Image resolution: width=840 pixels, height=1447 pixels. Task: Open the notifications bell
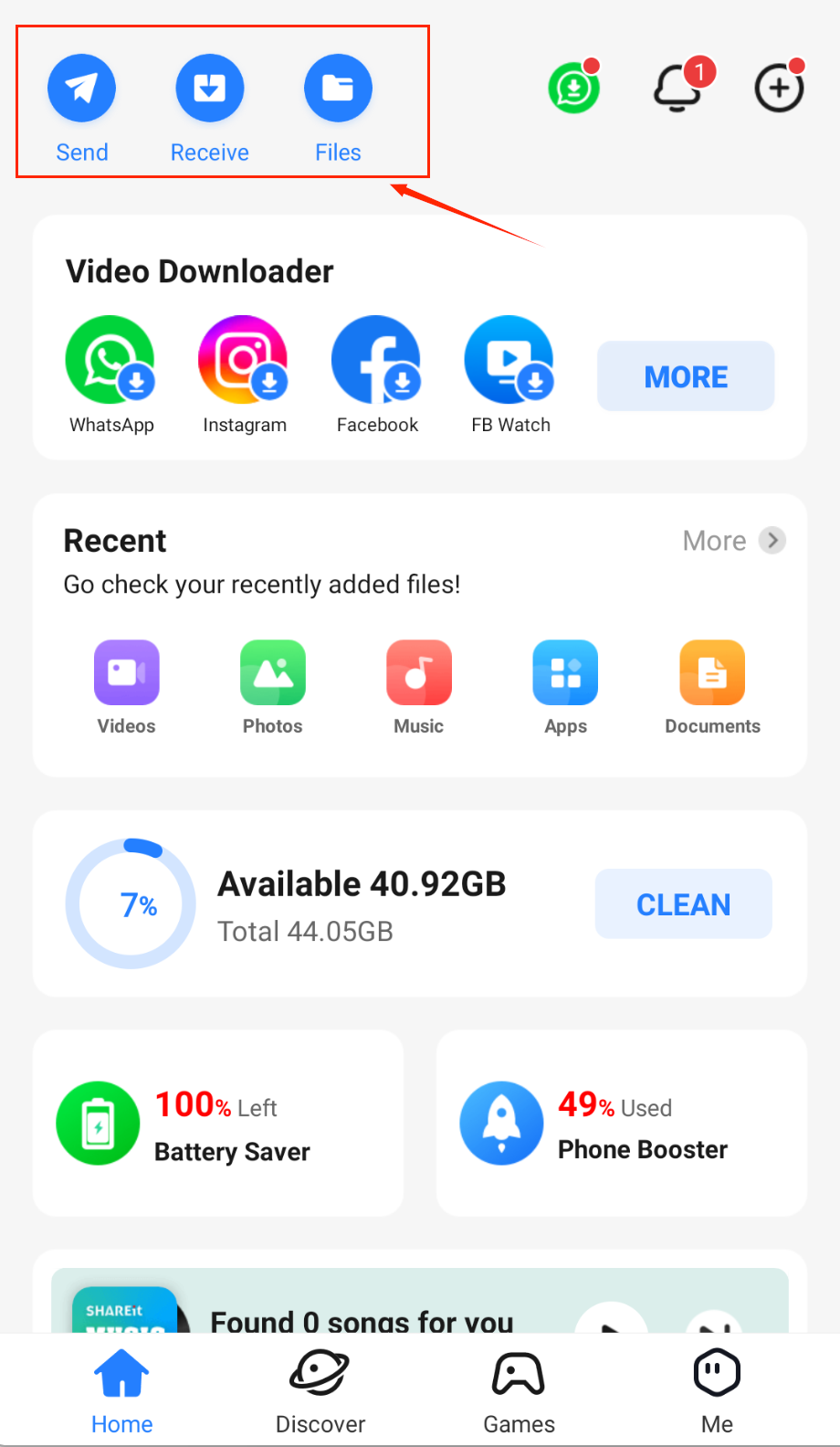pyautogui.click(x=677, y=89)
